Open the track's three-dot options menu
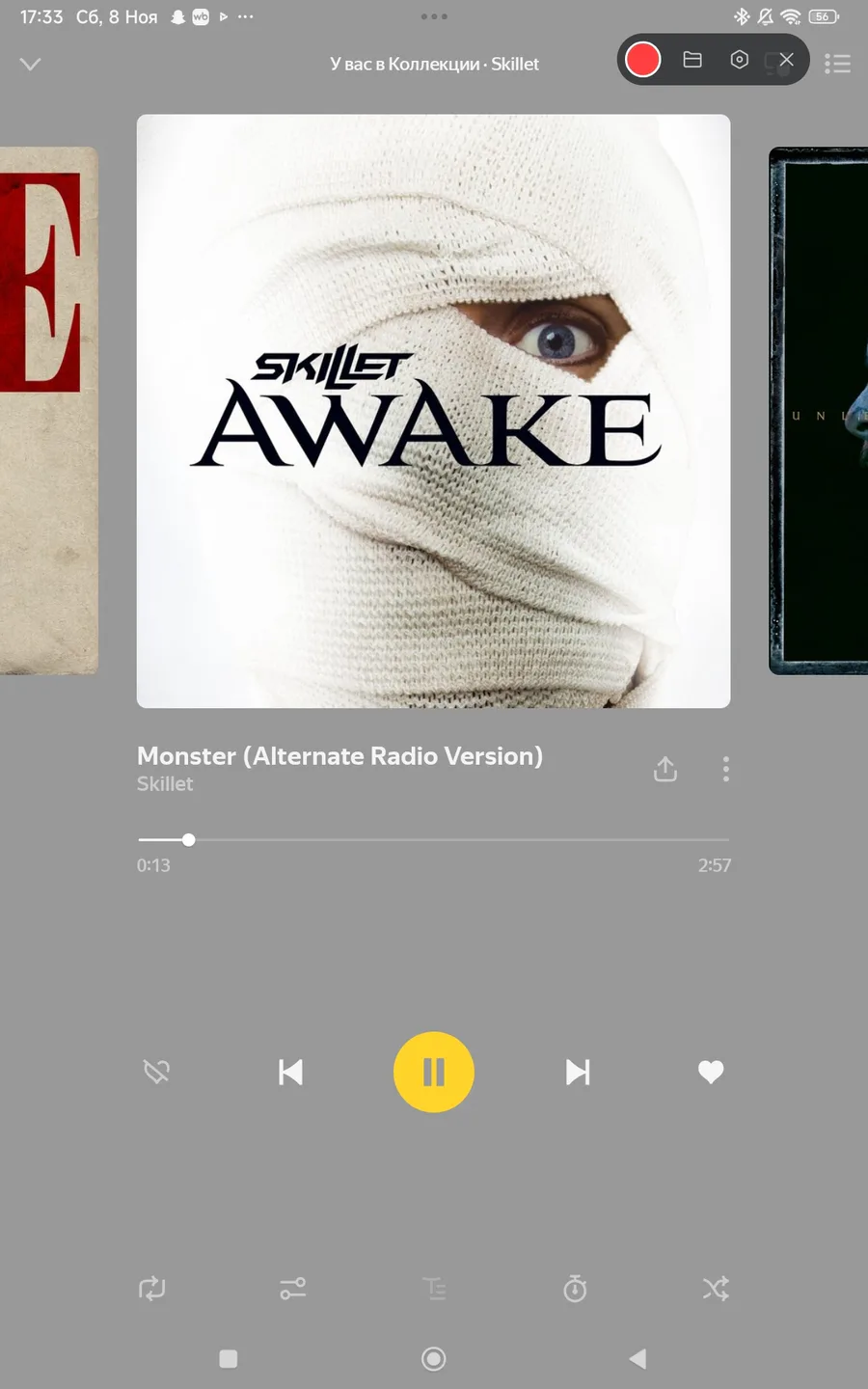 pyautogui.click(x=726, y=769)
